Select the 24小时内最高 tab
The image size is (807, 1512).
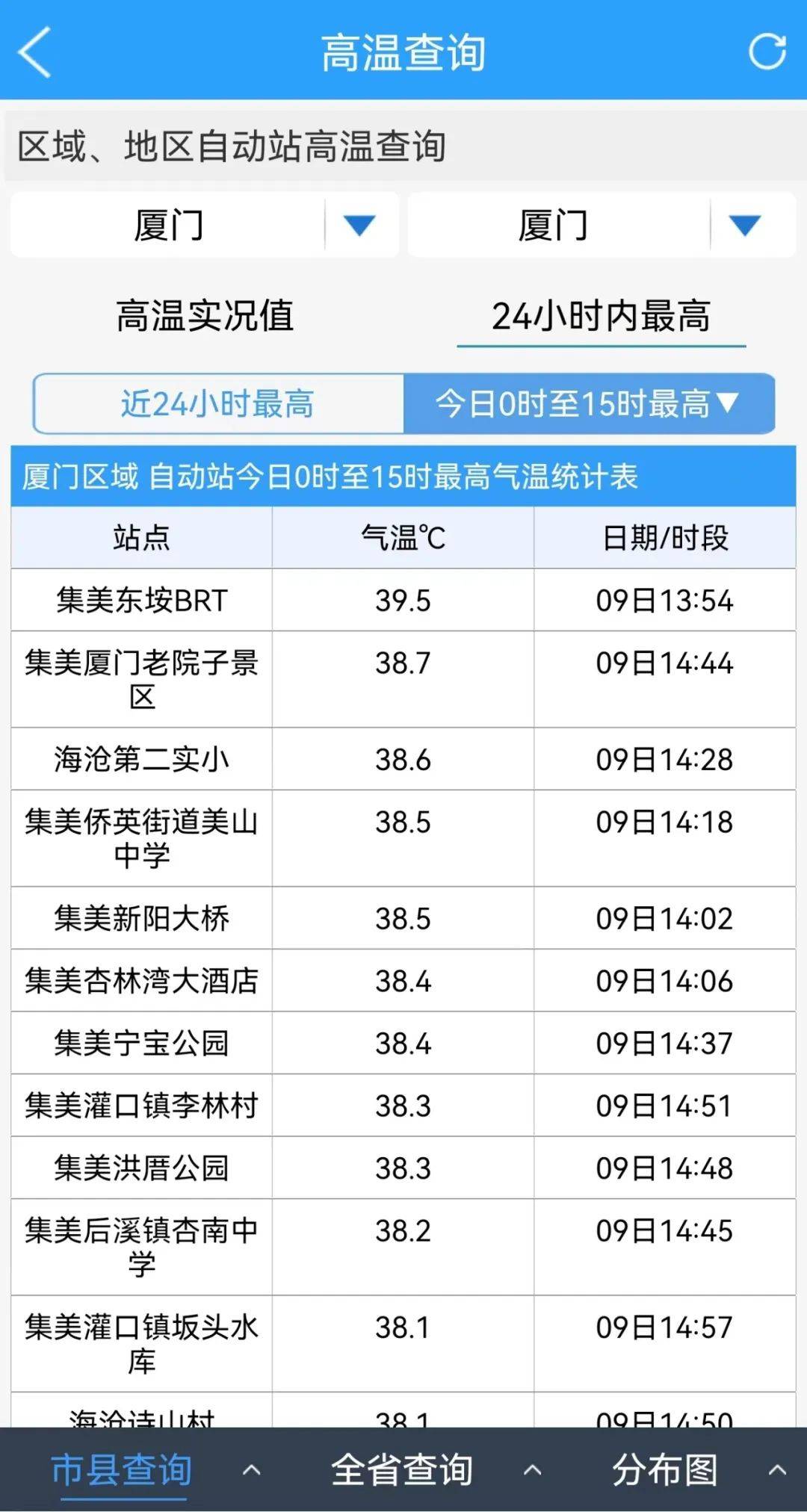(602, 315)
